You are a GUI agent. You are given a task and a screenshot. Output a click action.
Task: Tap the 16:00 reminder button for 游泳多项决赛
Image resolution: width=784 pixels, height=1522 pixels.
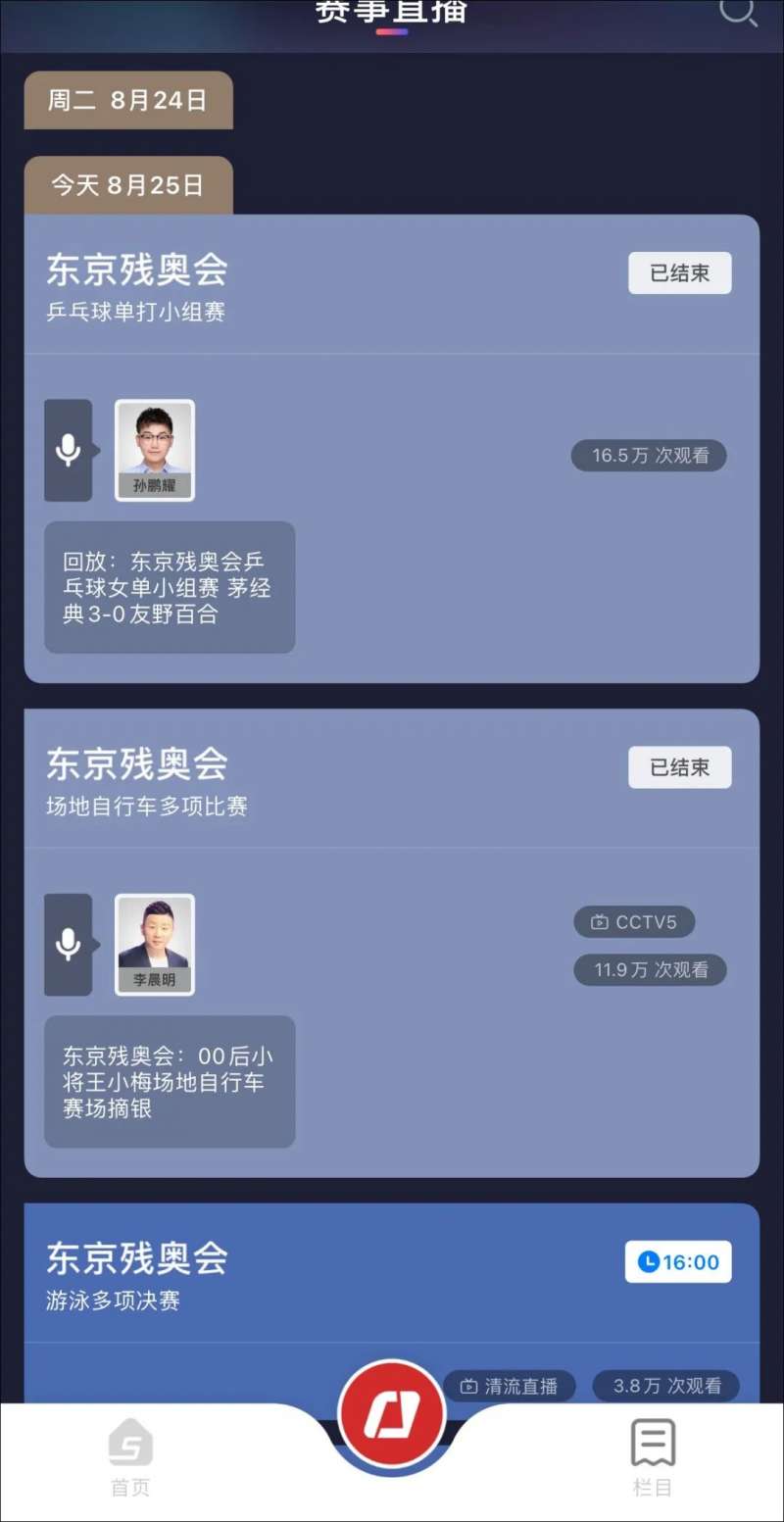click(x=678, y=1262)
